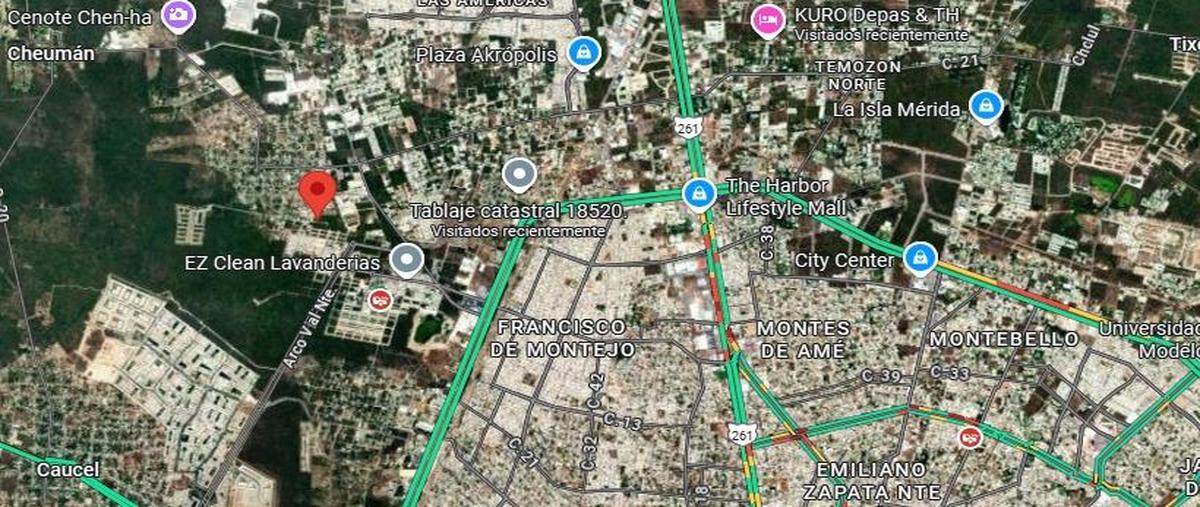View La Isla Mérida shopping marker
Screen dimensions: 1200x507
click(x=987, y=105)
